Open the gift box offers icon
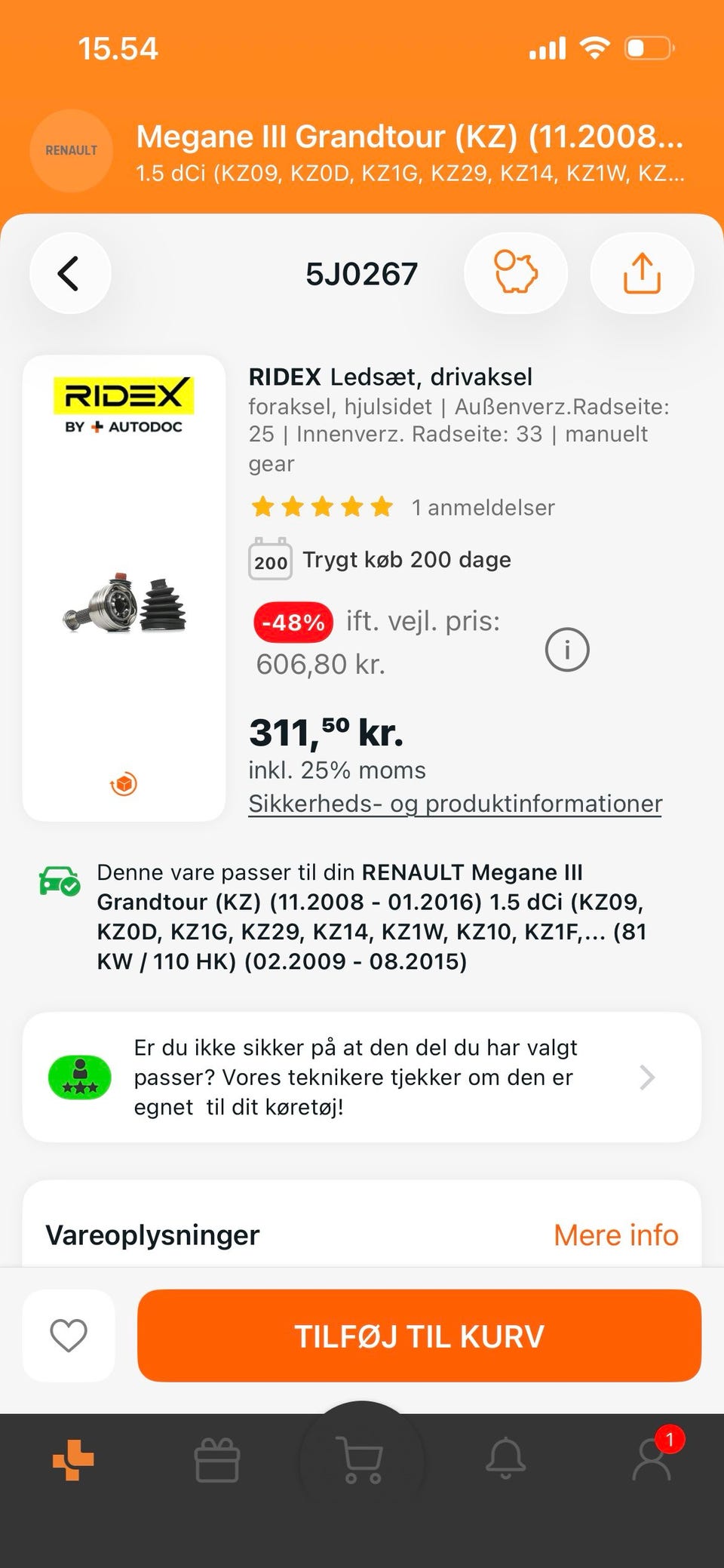The width and height of the screenshot is (724, 1568). coord(216,1460)
